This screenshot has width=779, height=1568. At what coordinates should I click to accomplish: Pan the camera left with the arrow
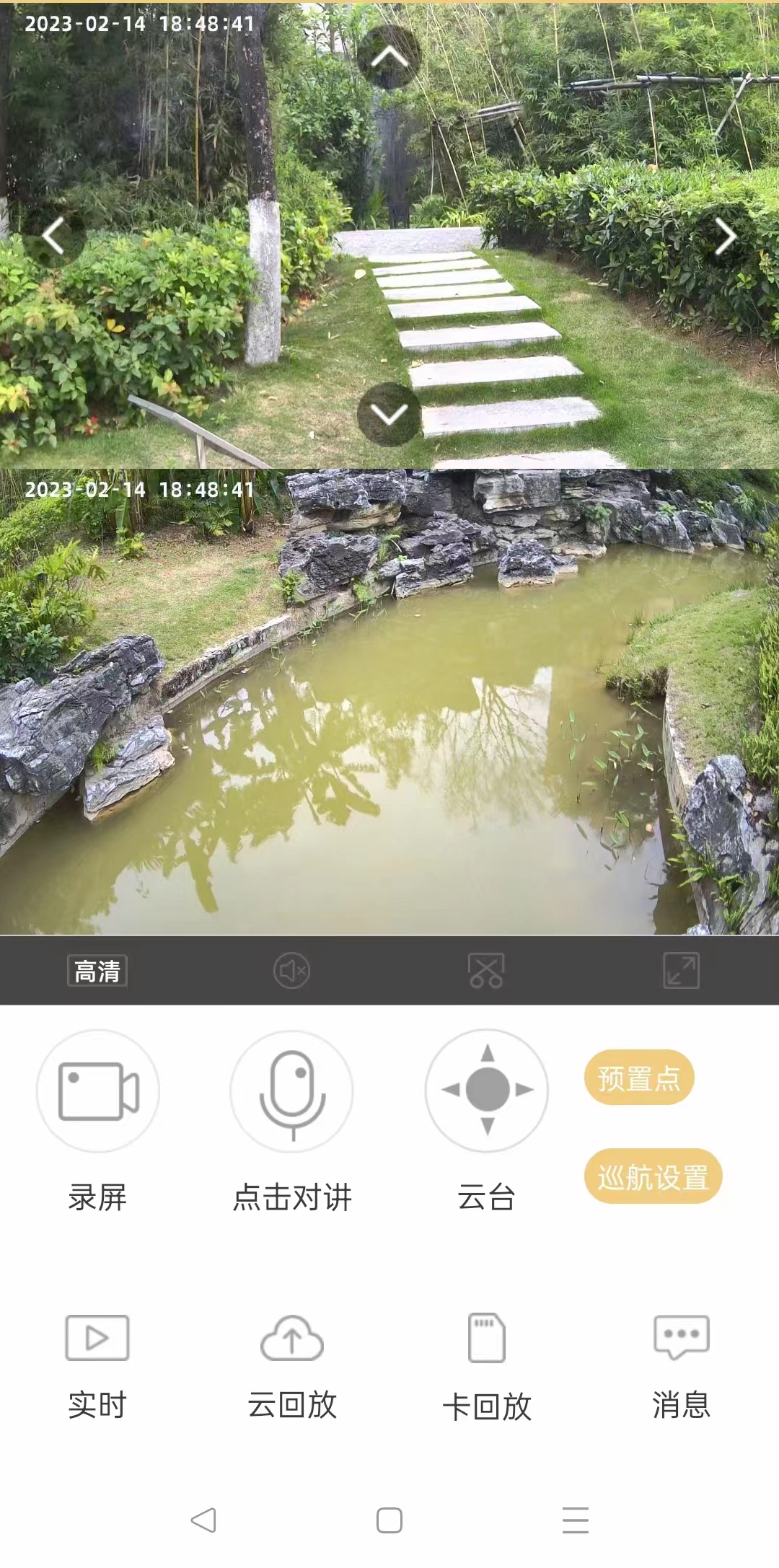point(53,237)
